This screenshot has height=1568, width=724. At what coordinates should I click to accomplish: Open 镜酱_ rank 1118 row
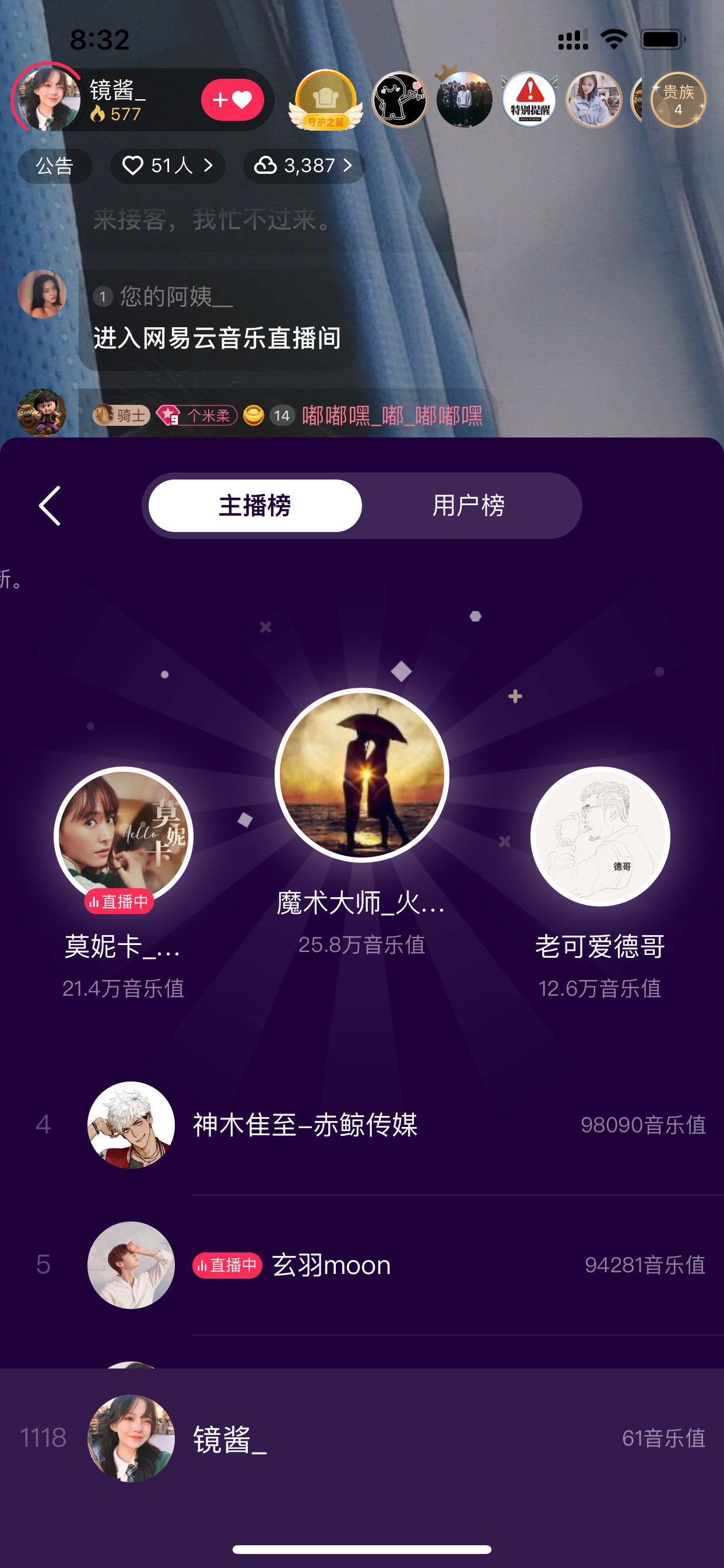(x=362, y=1438)
